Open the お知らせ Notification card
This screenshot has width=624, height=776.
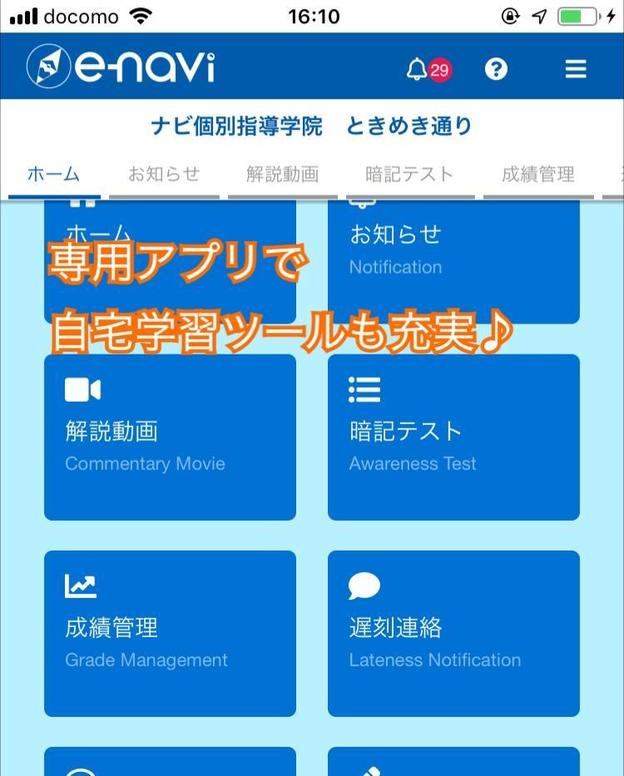pyautogui.click(x=453, y=262)
